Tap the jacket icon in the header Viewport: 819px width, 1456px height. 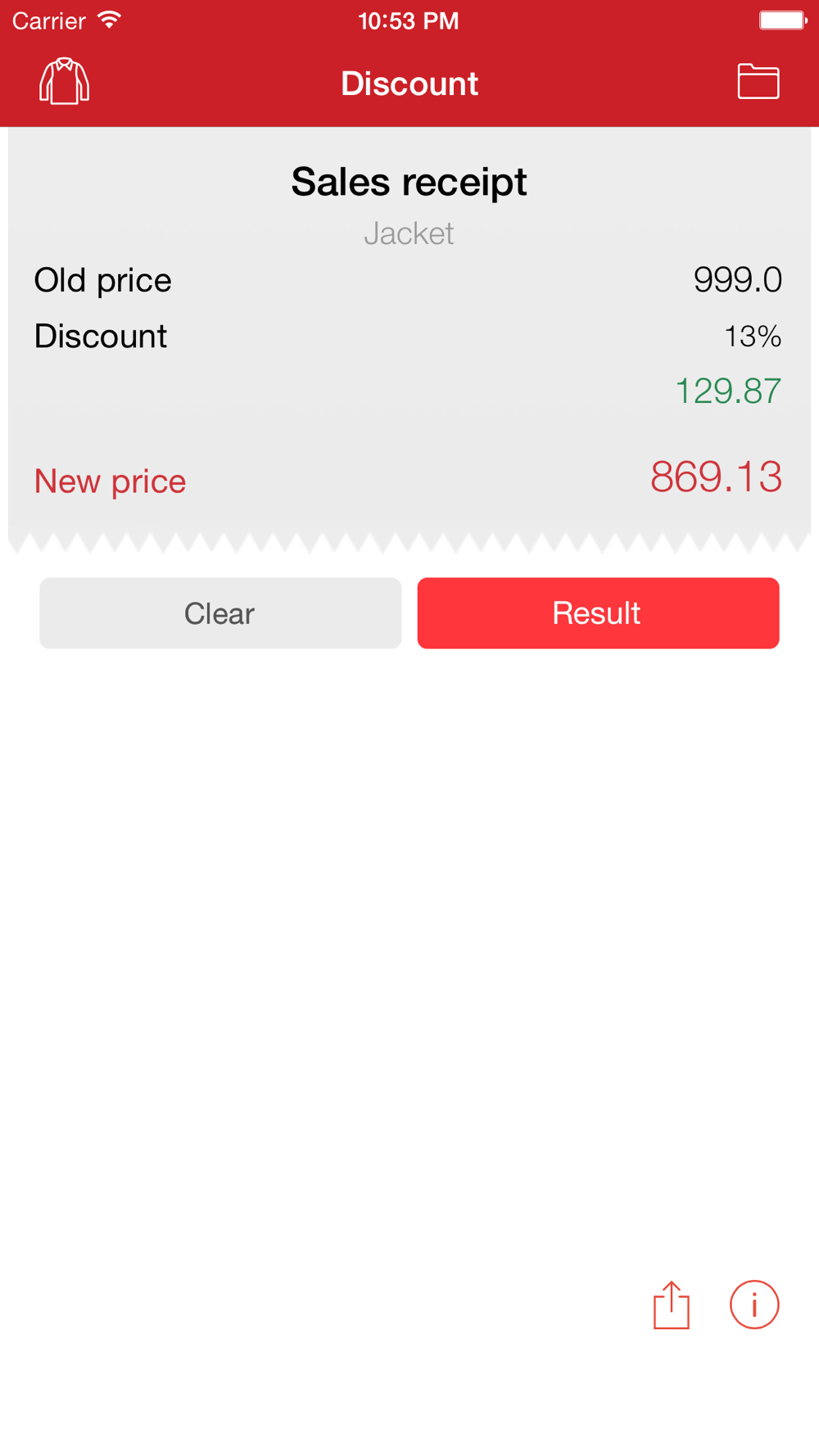click(x=65, y=81)
